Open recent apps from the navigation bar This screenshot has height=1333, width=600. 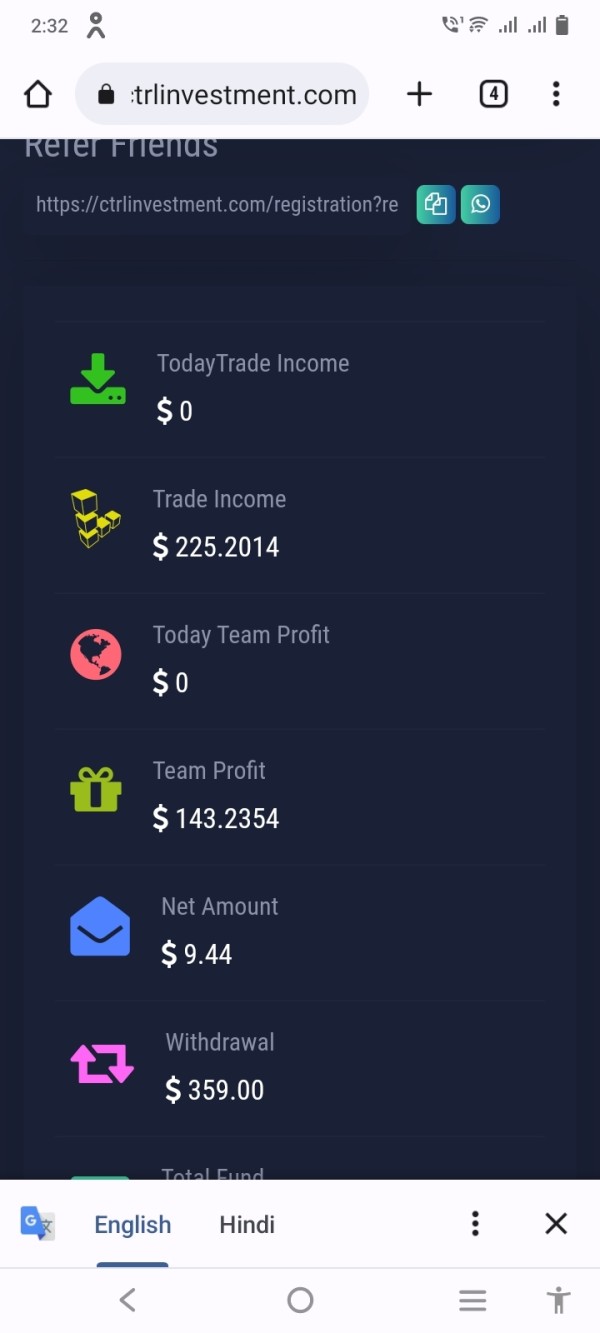tap(472, 1300)
